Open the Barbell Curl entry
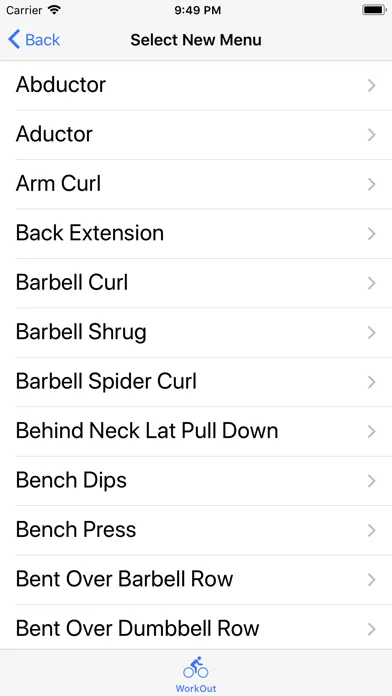Screen dimensions: 392x696 pyautogui.click(x=196, y=283)
